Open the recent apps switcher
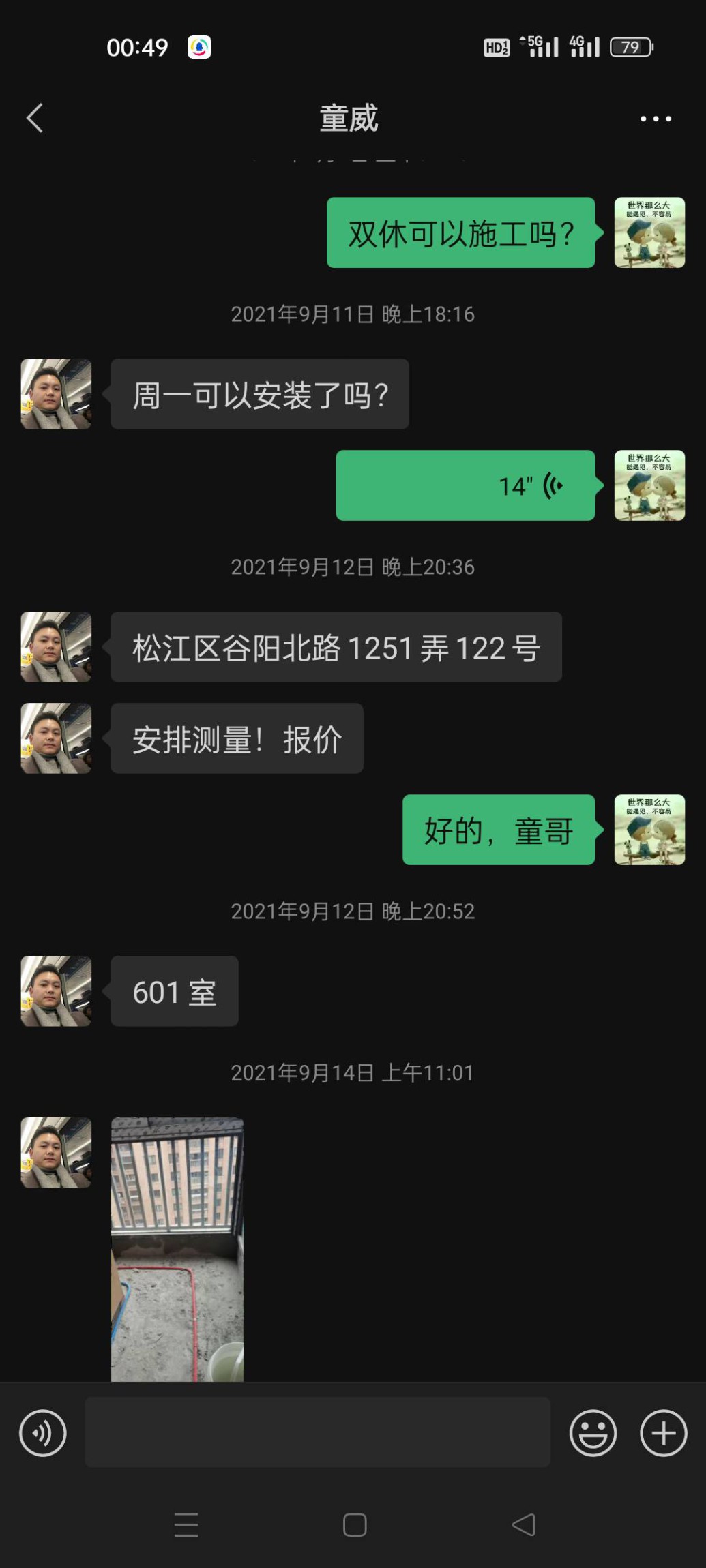The height and width of the screenshot is (1568, 706). pos(186,1525)
